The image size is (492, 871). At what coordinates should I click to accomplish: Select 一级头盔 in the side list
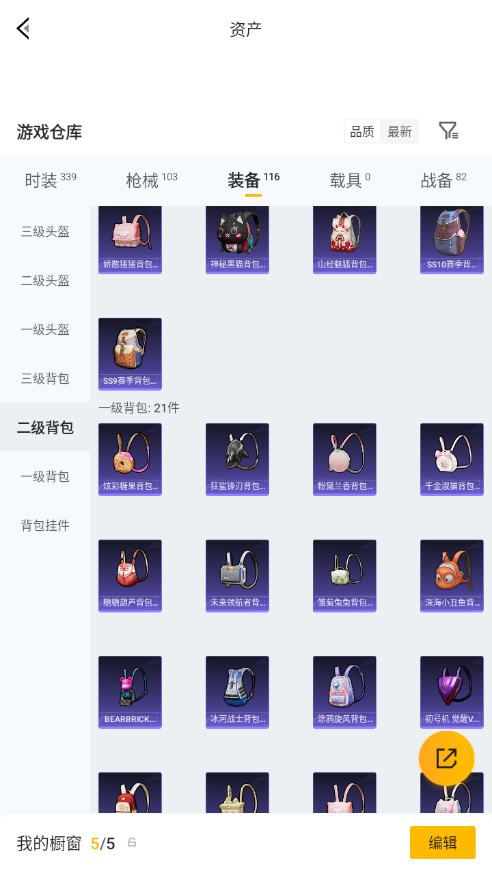45,329
